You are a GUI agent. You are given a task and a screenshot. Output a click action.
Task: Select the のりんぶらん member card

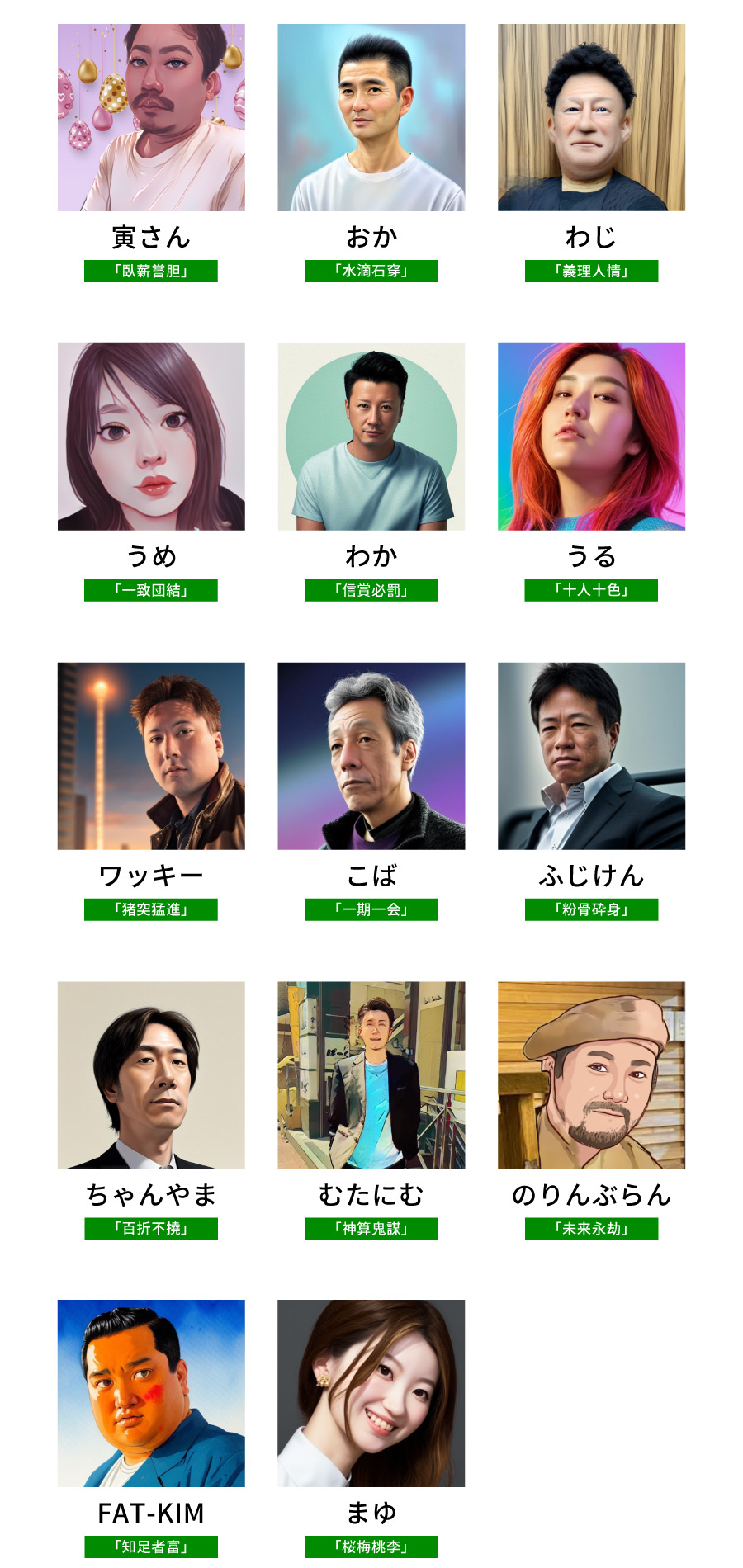[x=591, y=1074]
